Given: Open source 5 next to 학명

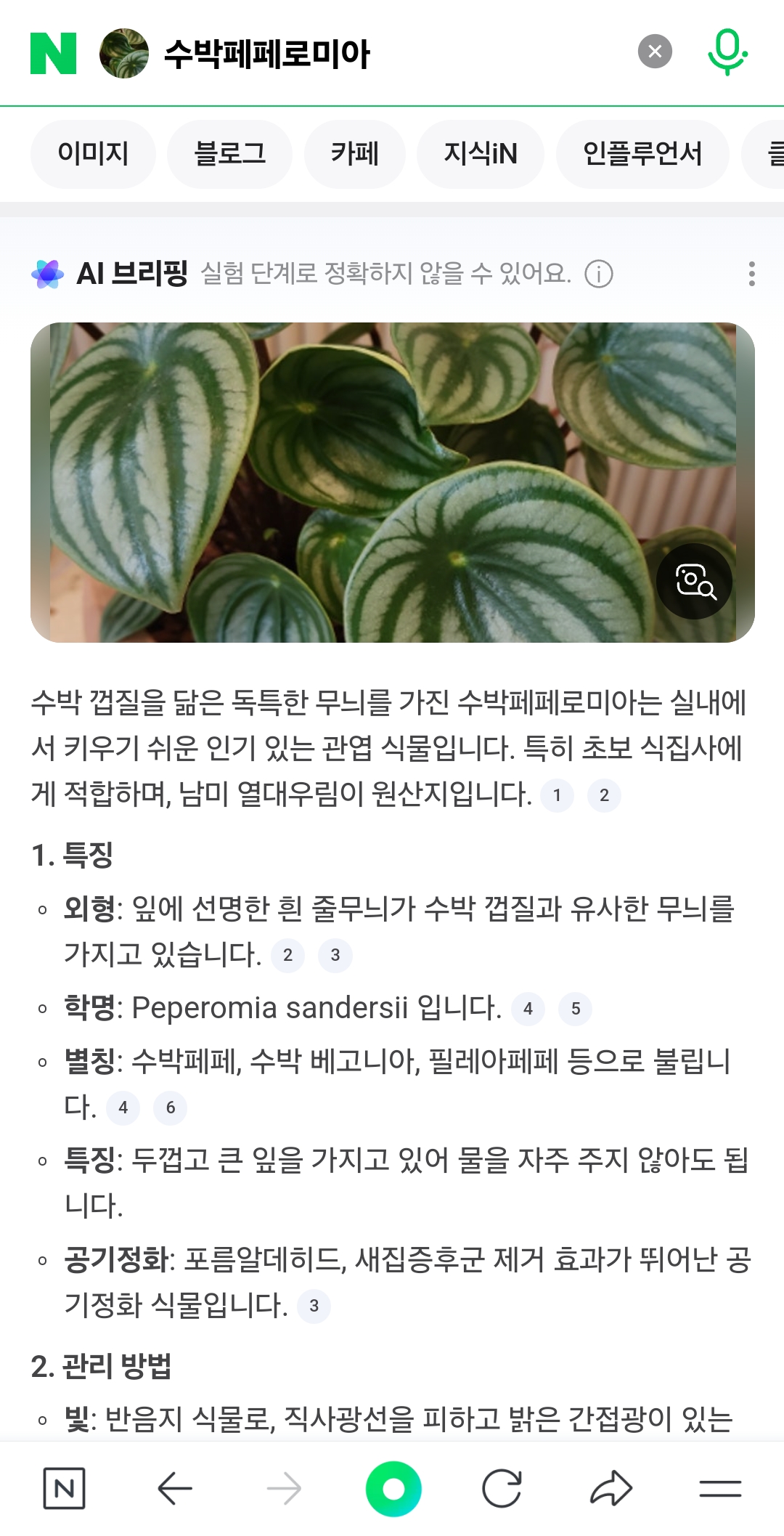Looking at the screenshot, I should [x=575, y=1009].
